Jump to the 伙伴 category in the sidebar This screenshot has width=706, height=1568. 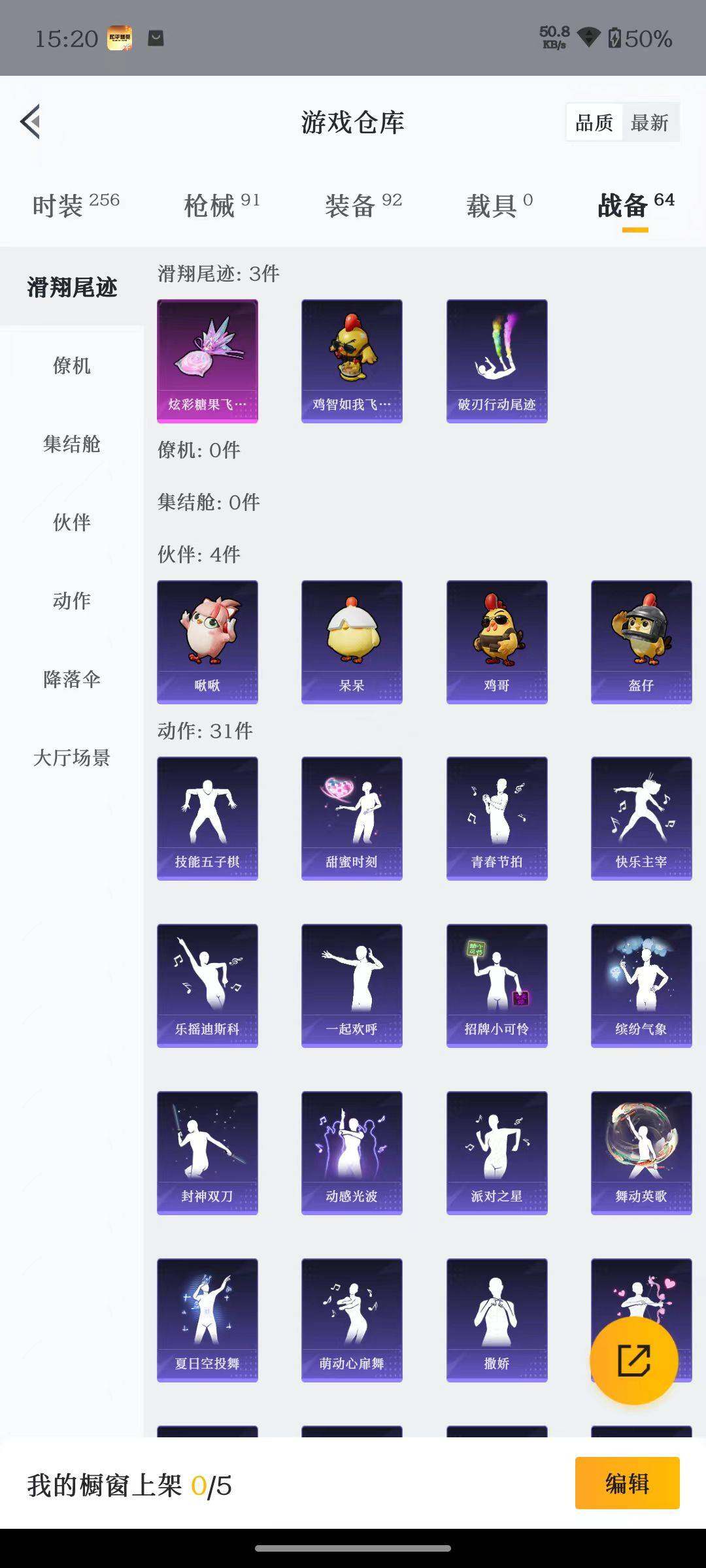pos(72,522)
